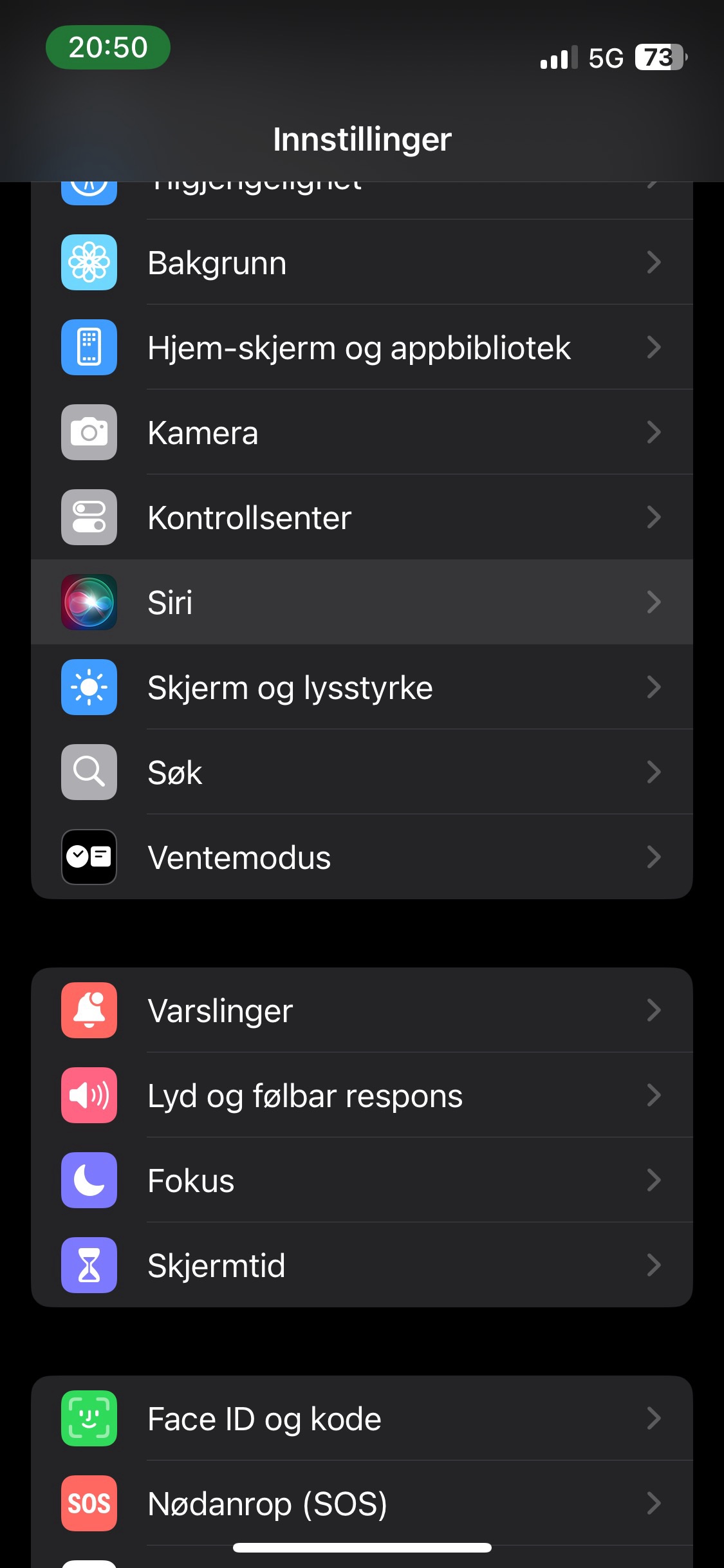The image size is (724, 1568).
Task: Open Lyd og følbar respons
Action: coord(360,1096)
